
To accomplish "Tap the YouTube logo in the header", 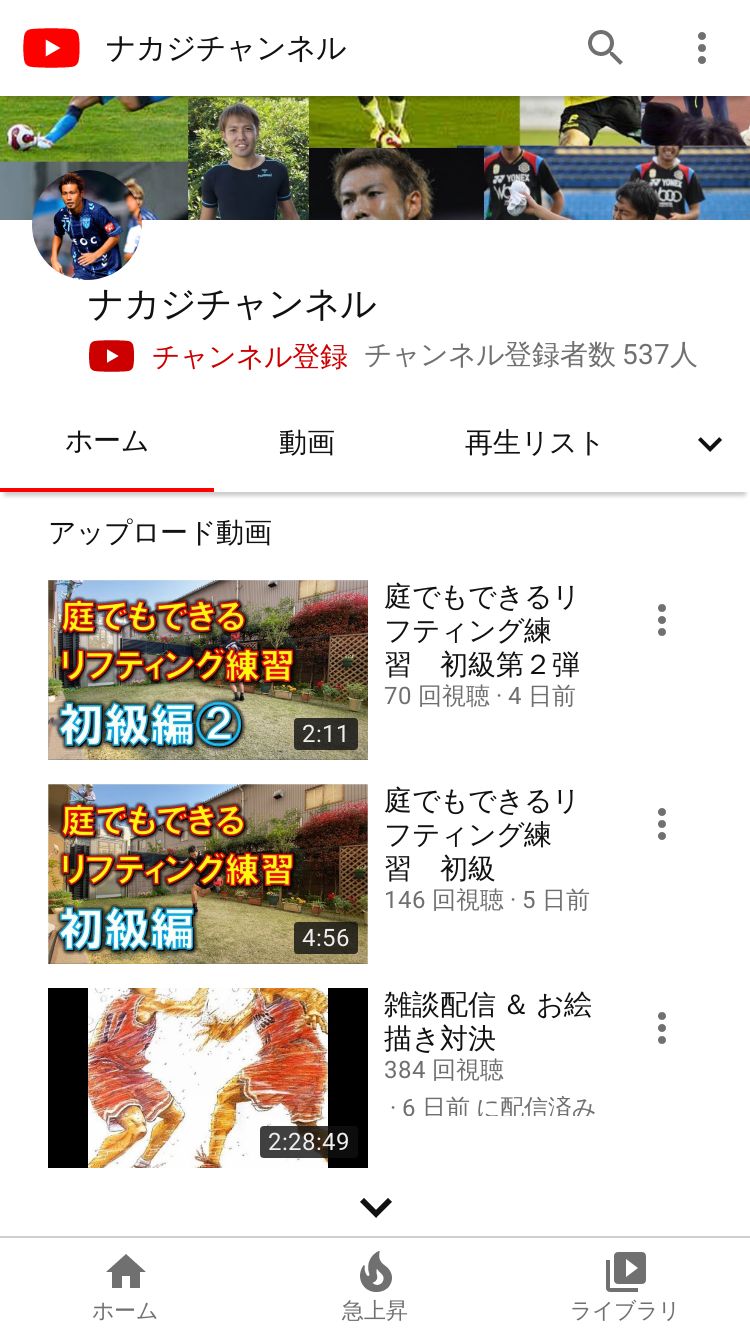I will (x=52, y=48).
